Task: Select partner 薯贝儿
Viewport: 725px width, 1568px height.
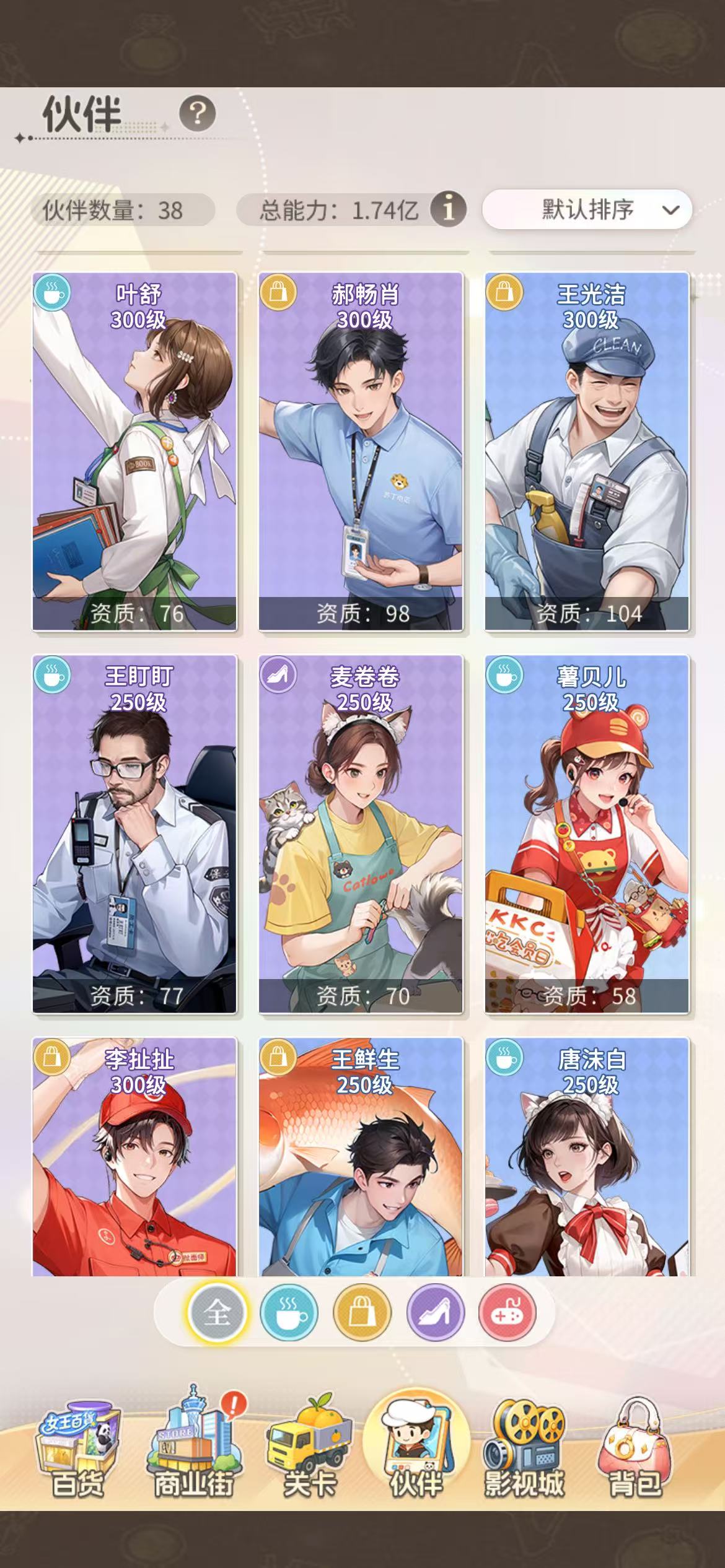Action: [587, 834]
